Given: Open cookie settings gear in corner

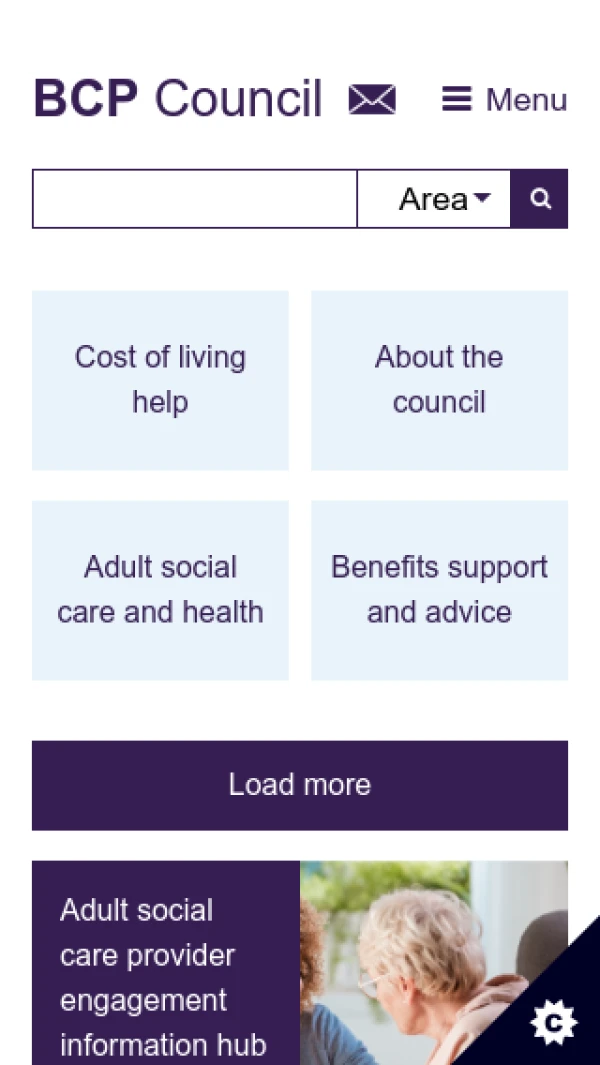Looking at the screenshot, I should (x=554, y=1022).
